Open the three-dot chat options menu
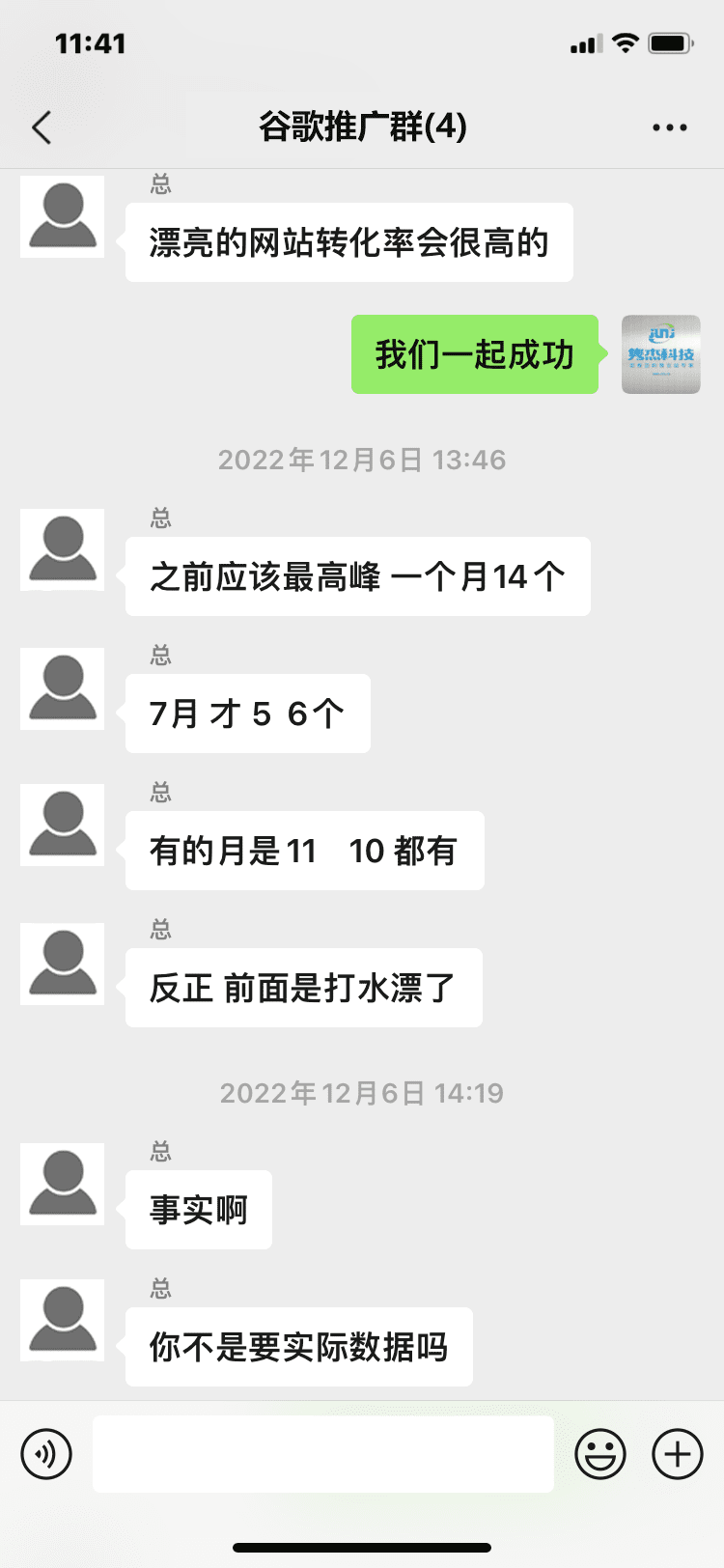724x1568 pixels. tap(669, 127)
